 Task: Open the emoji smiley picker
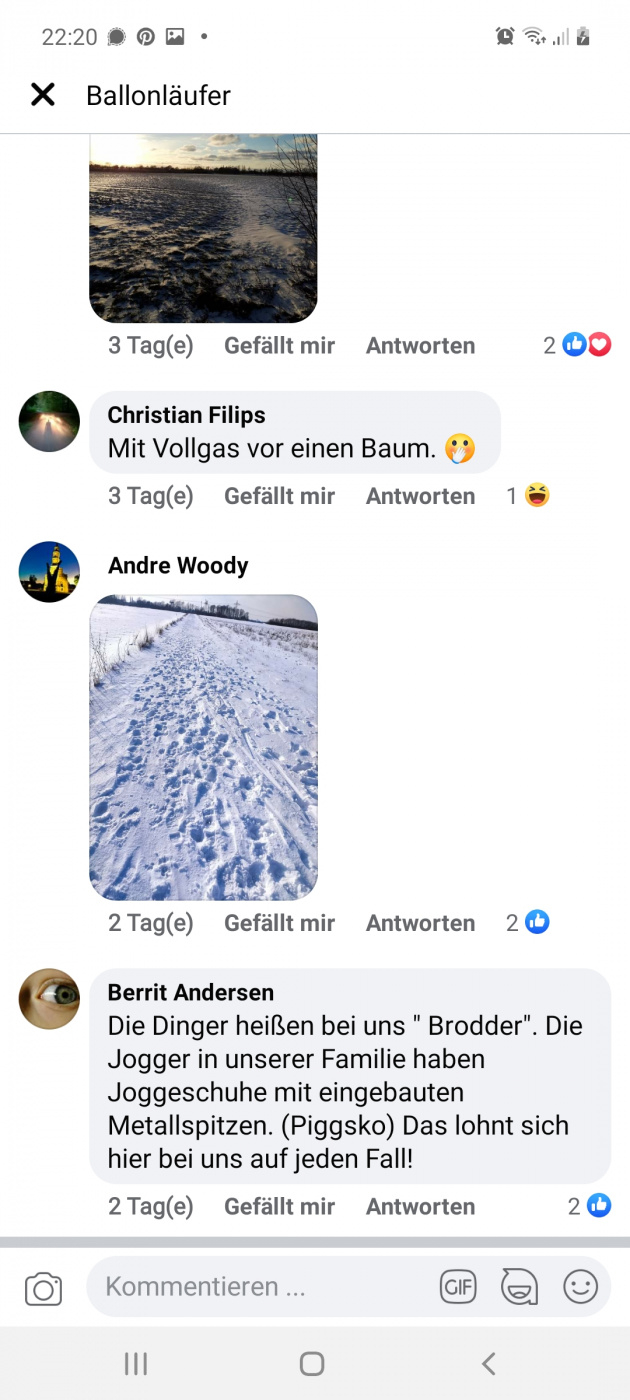coord(580,1287)
